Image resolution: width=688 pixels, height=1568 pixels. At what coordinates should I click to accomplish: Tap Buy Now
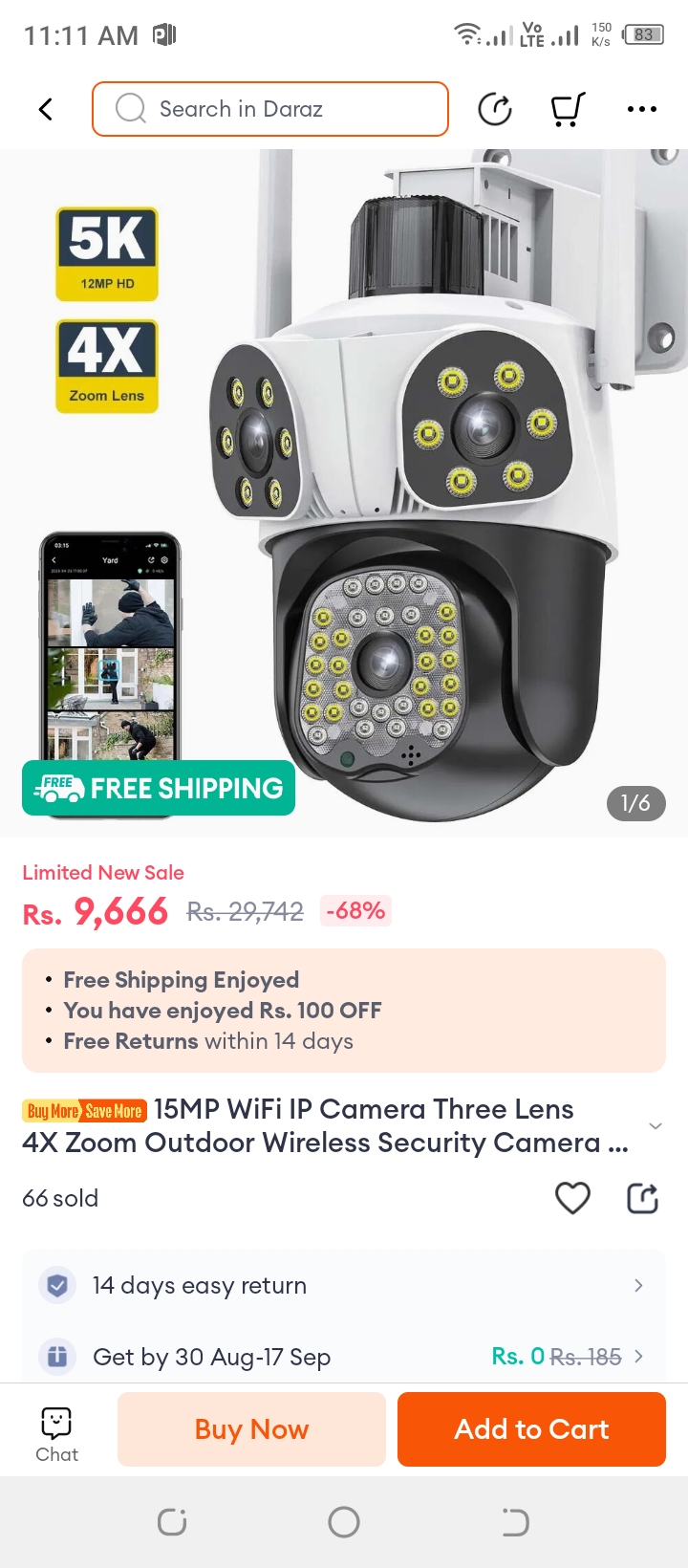251,1428
